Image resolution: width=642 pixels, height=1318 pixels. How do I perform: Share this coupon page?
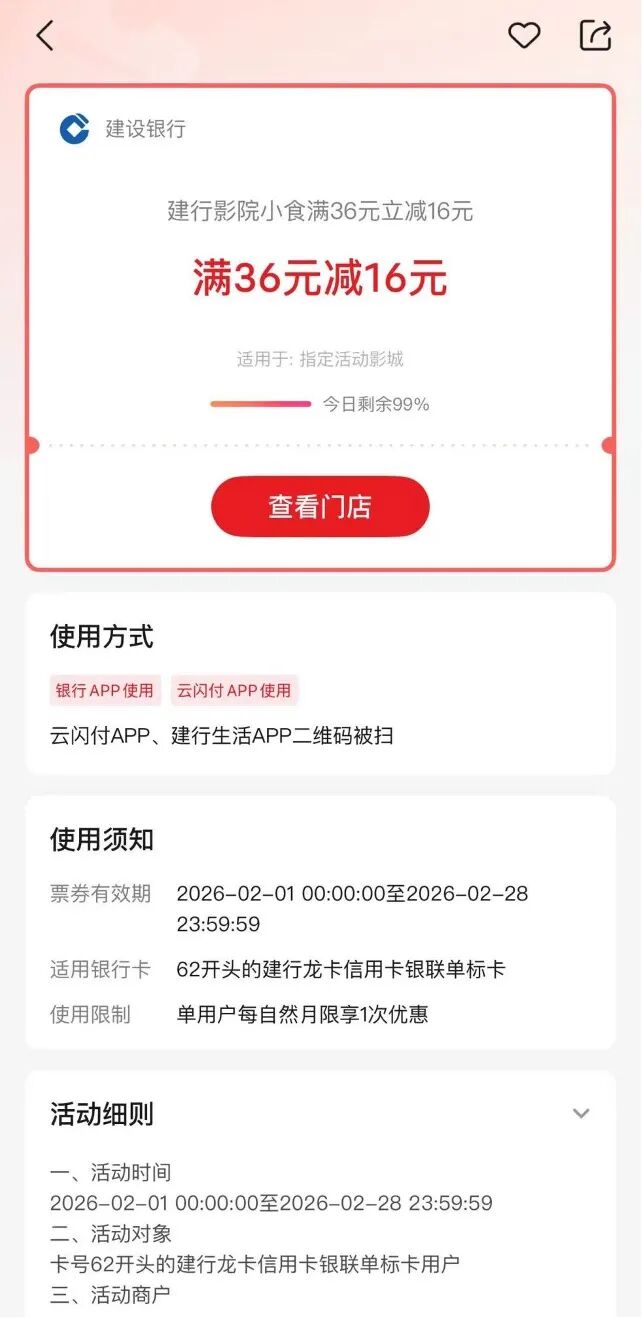pyautogui.click(x=595, y=36)
